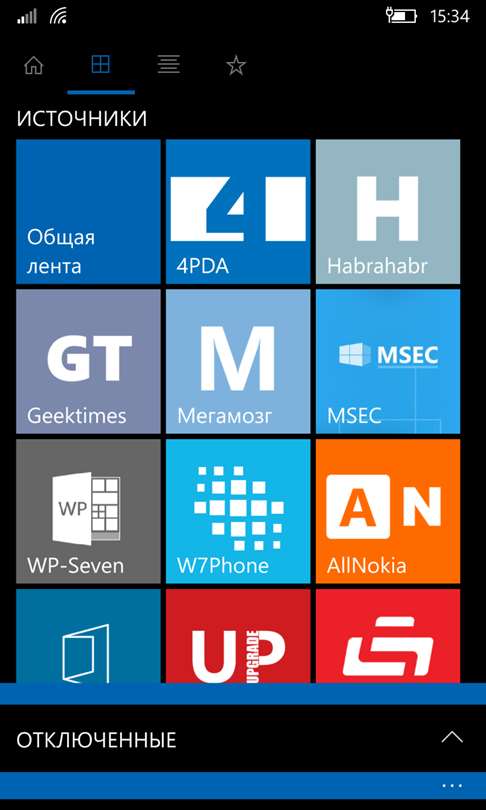This screenshot has width=486, height=810.
Task: Open the 4PDA source tile
Action: pos(238,211)
